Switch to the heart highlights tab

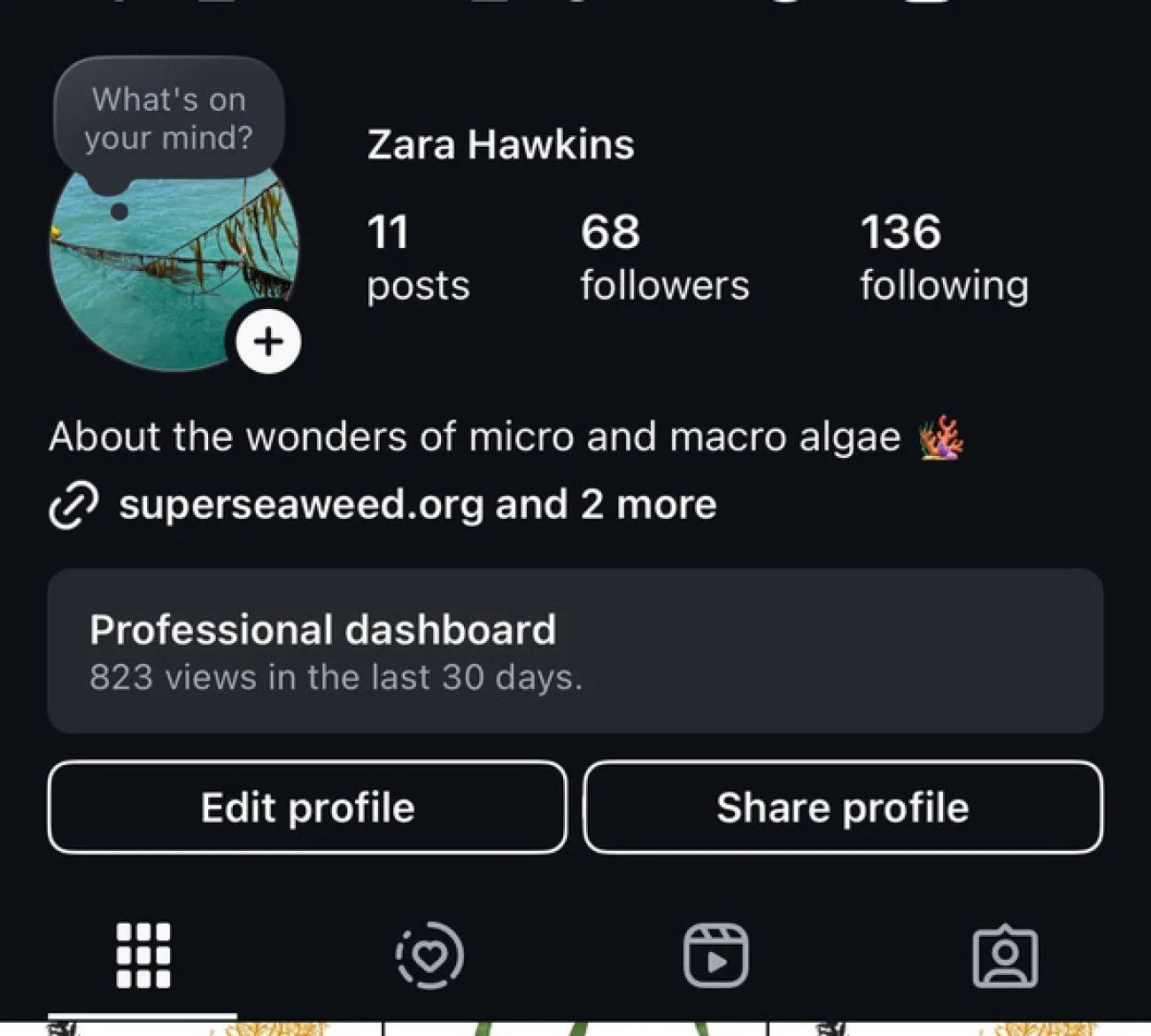[429, 955]
